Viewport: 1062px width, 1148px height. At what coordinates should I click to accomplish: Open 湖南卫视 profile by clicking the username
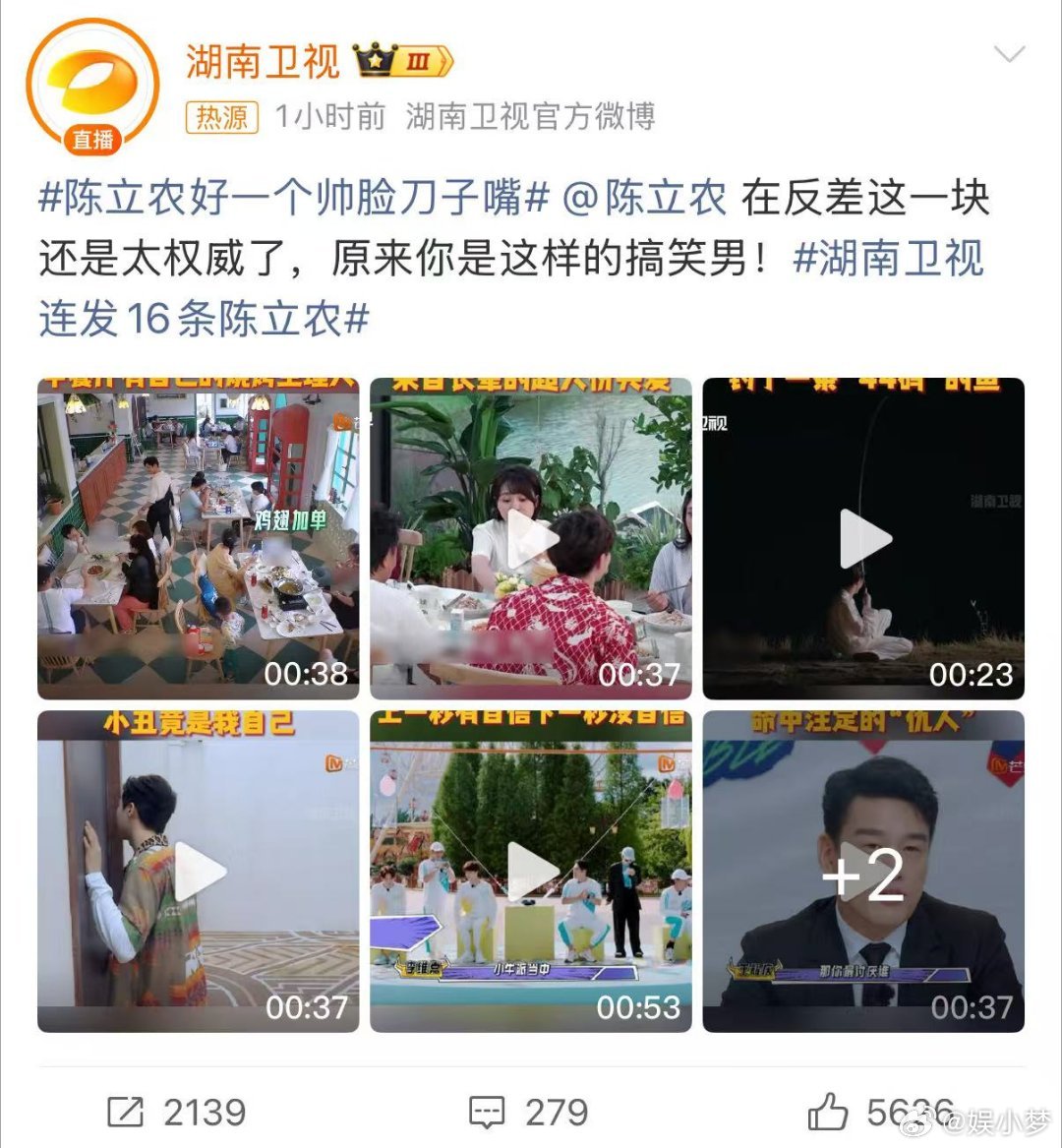tap(261, 61)
